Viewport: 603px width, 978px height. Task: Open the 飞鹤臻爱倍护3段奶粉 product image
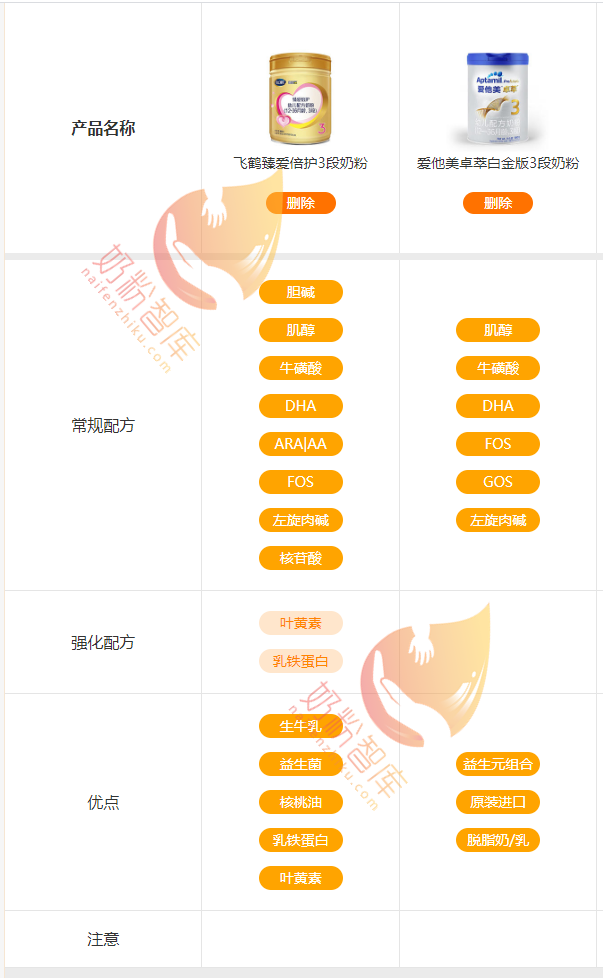click(x=300, y=99)
